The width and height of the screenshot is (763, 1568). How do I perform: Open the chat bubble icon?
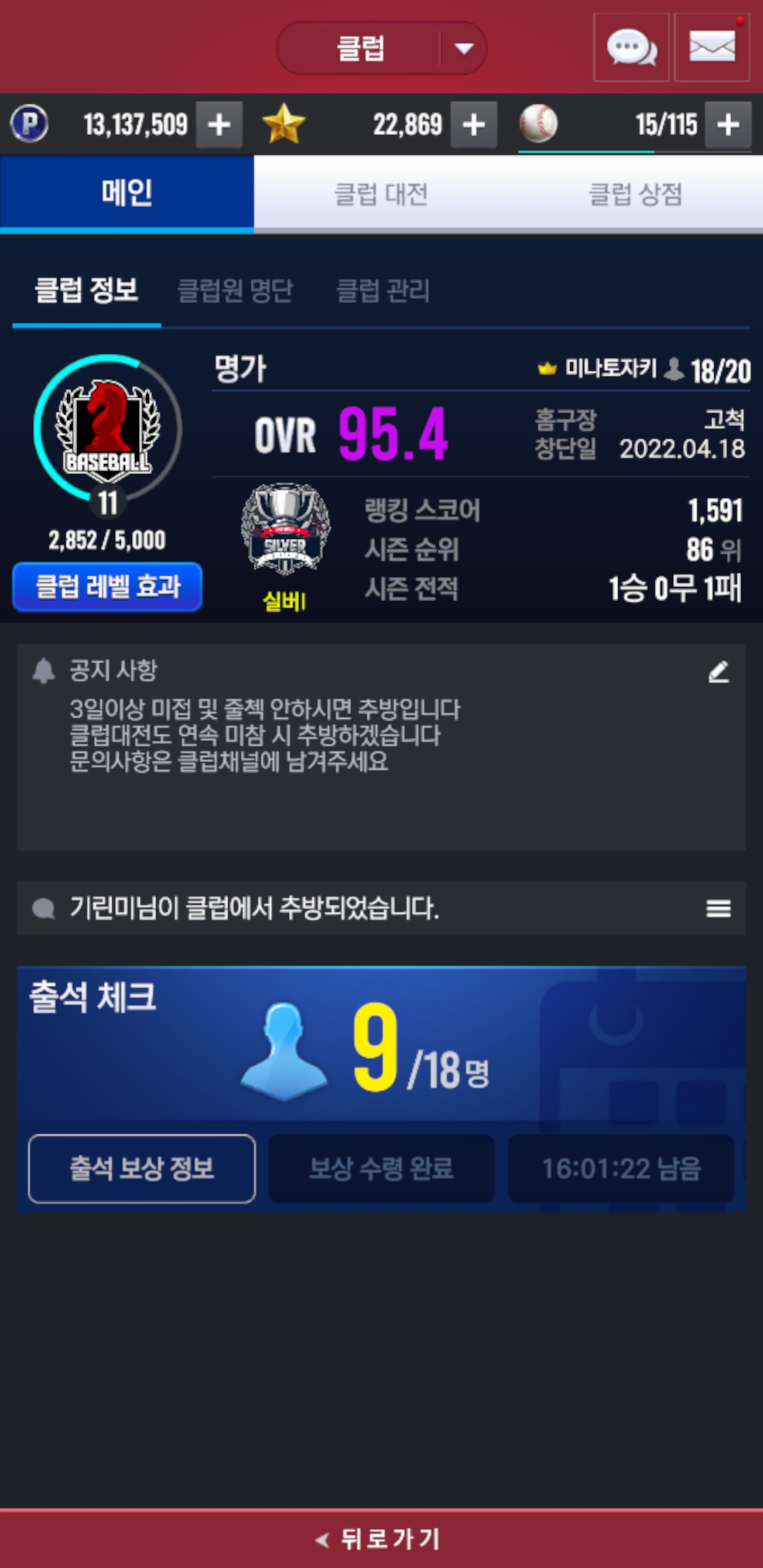pyautogui.click(x=631, y=48)
